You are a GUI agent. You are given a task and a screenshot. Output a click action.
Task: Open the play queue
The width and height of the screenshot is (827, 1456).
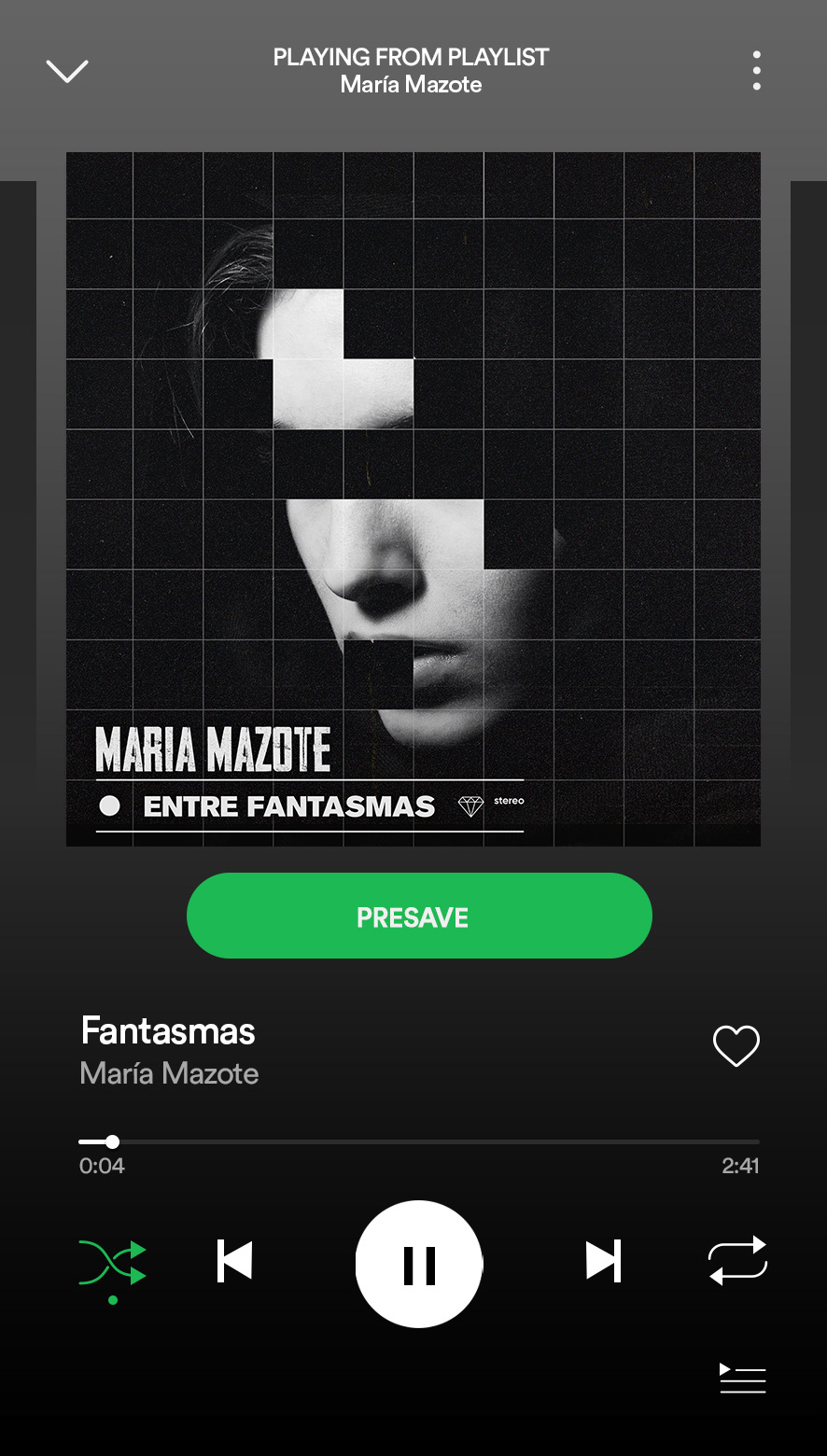click(742, 1379)
